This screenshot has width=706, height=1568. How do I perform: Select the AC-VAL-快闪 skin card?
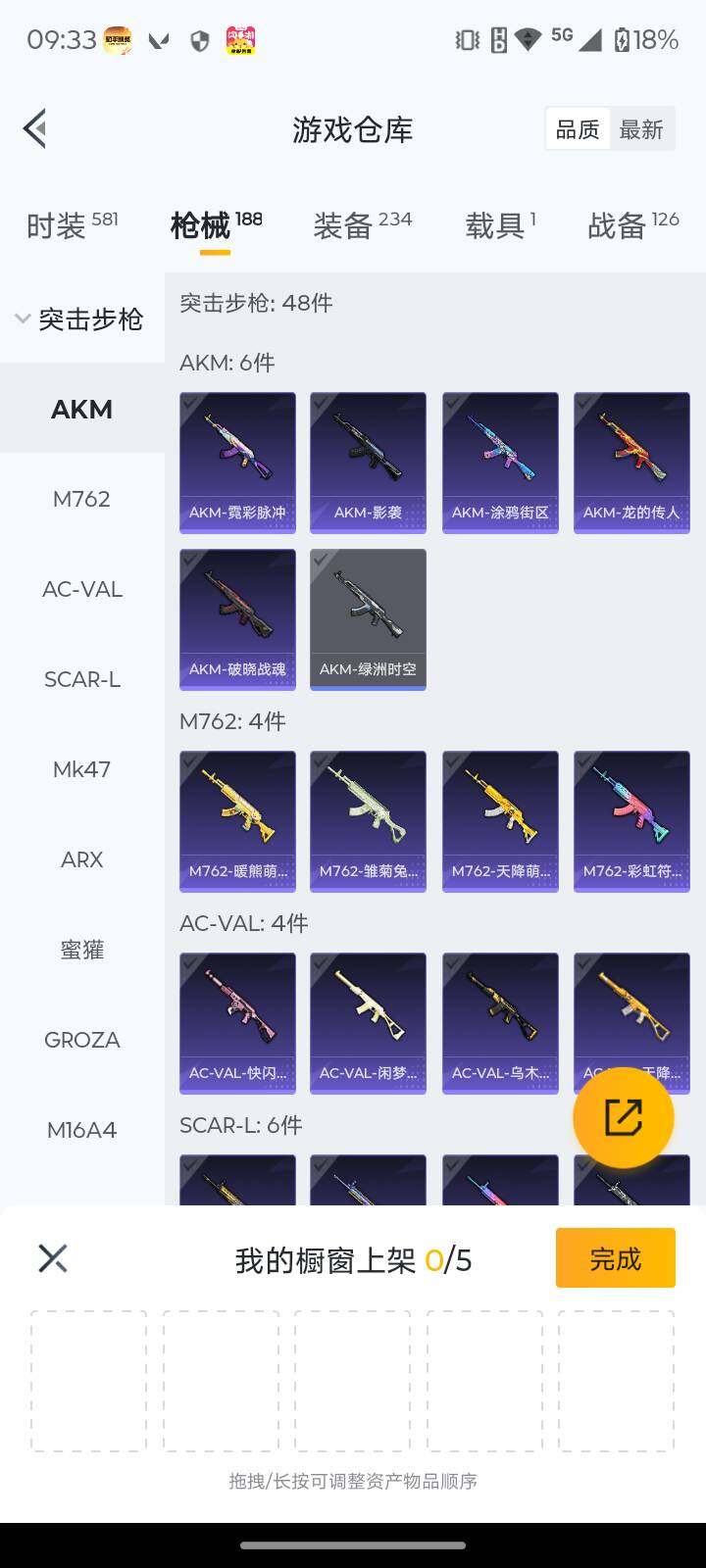[x=237, y=1023]
